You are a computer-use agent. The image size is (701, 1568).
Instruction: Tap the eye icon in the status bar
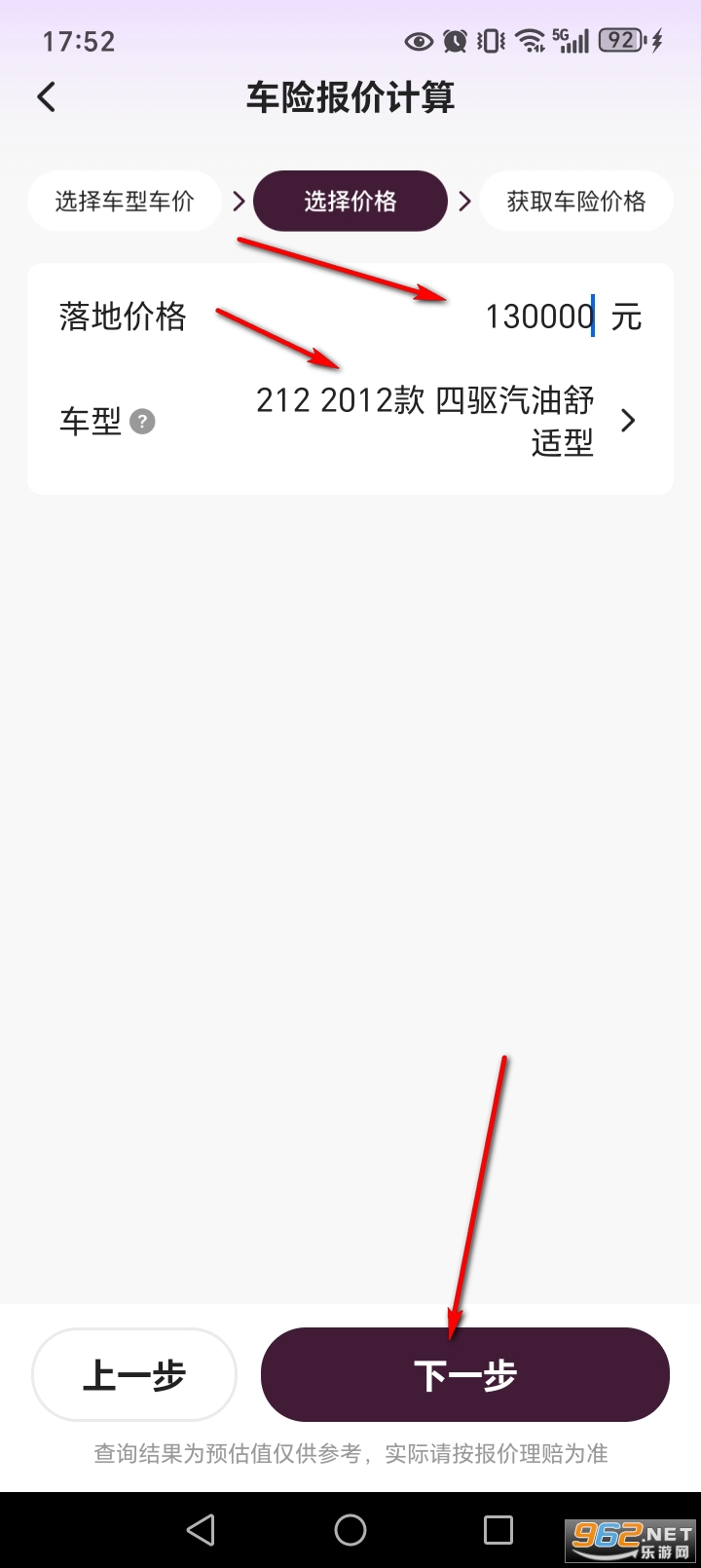(x=418, y=40)
